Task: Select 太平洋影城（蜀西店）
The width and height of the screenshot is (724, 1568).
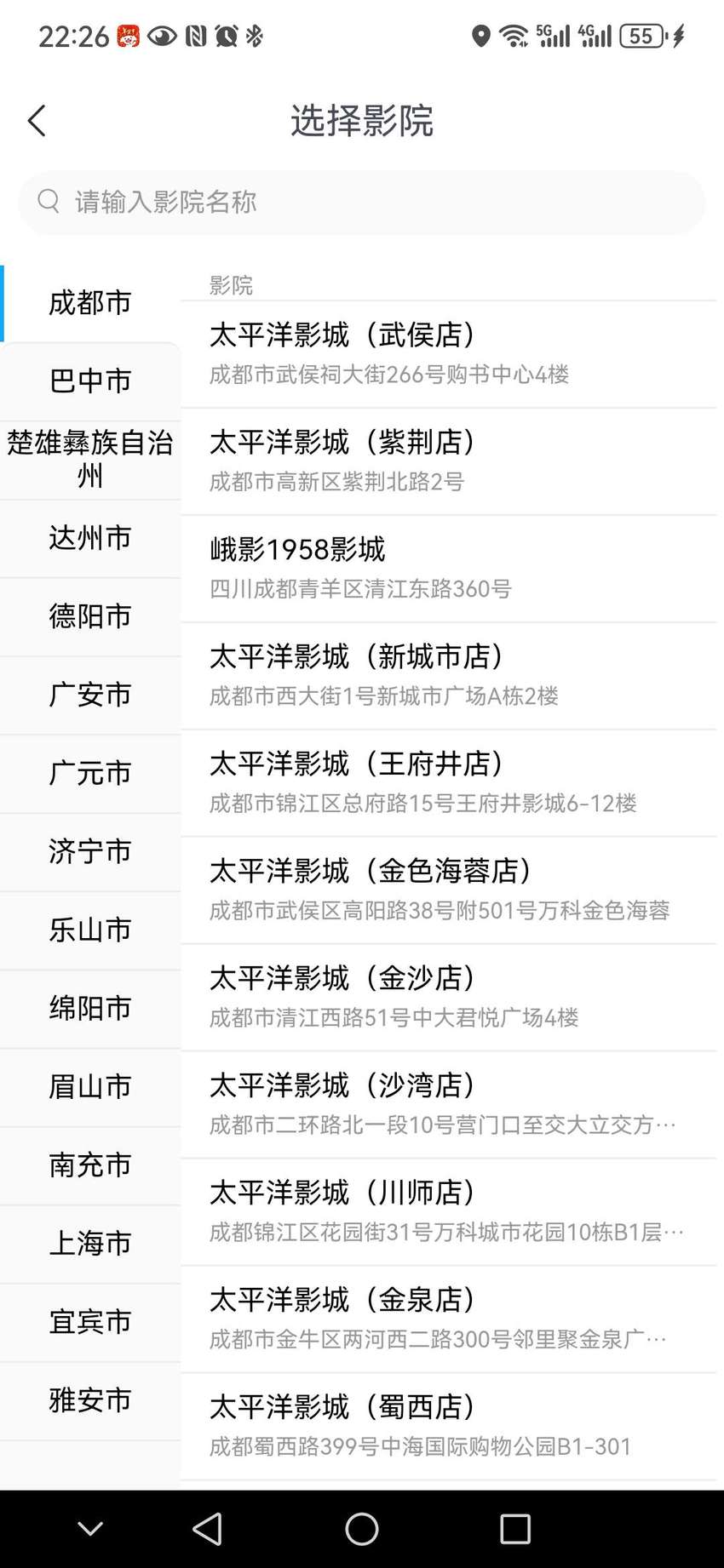Action: pos(449,1427)
